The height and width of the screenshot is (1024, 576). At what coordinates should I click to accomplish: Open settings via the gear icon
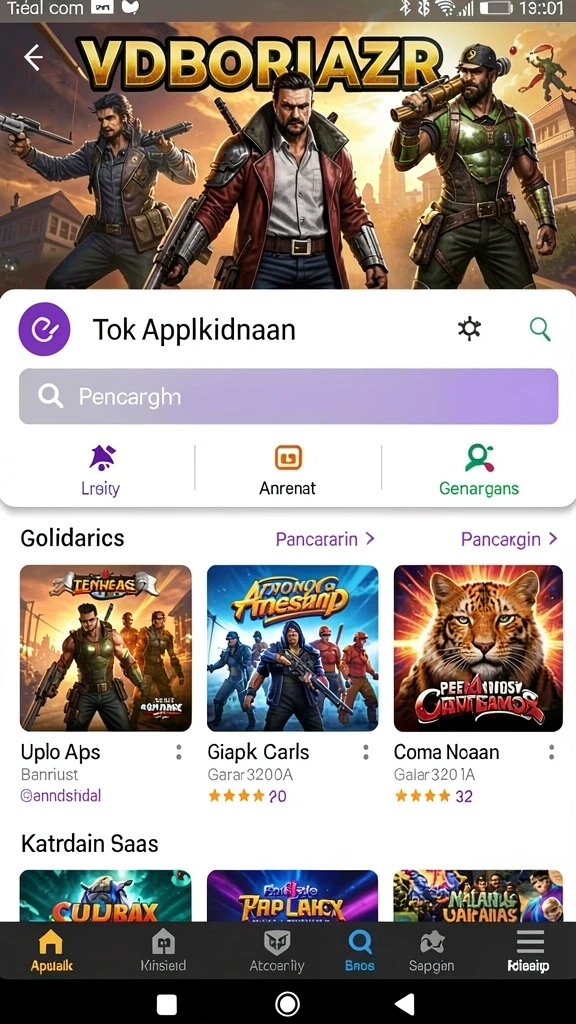click(469, 329)
